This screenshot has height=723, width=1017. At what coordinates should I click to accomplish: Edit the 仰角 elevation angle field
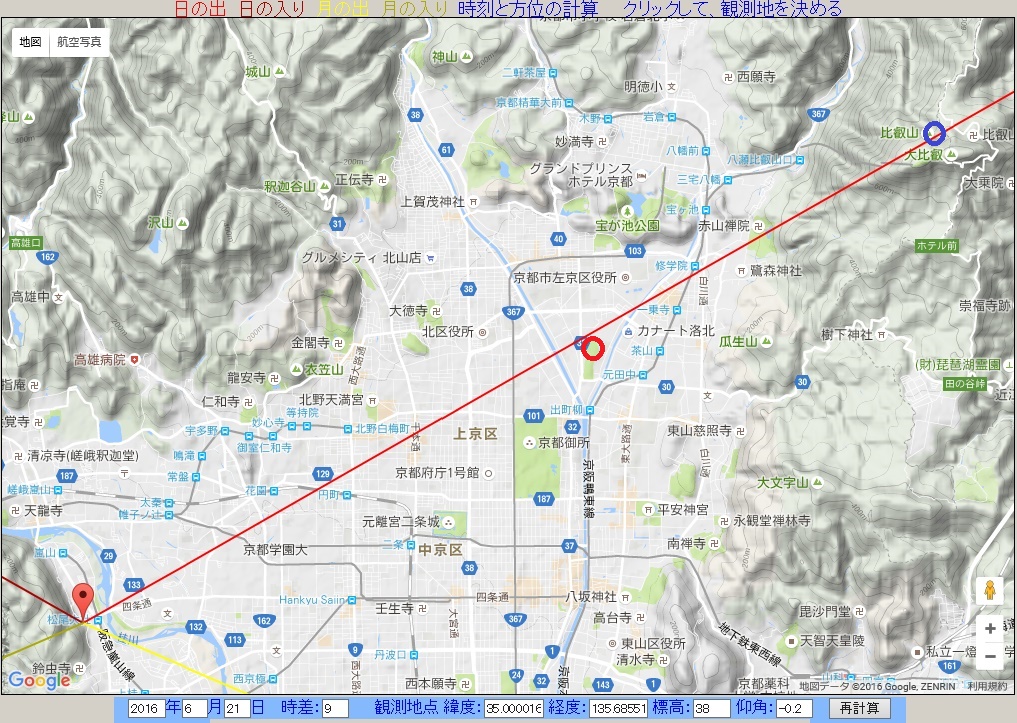[796, 708]
